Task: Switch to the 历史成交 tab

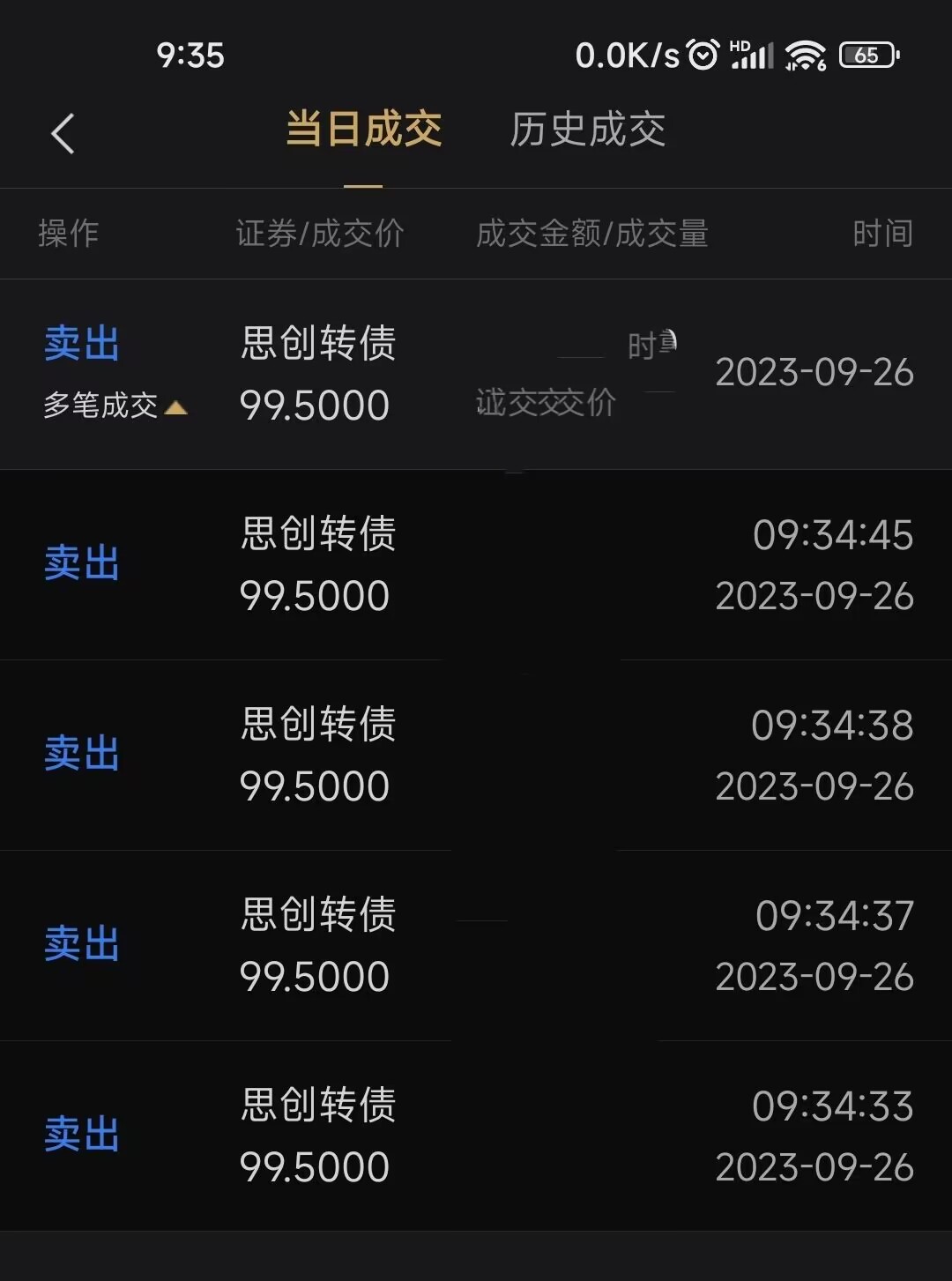Action: (587, 130)
